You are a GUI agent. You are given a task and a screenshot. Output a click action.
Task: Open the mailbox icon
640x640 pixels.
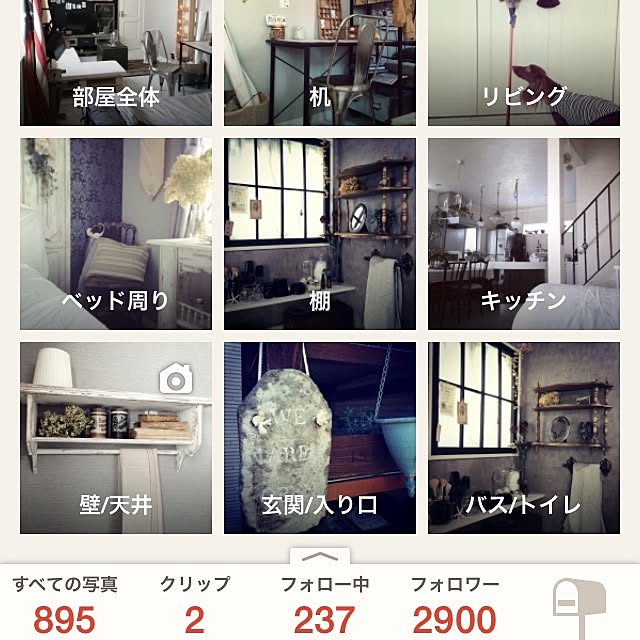579,609
